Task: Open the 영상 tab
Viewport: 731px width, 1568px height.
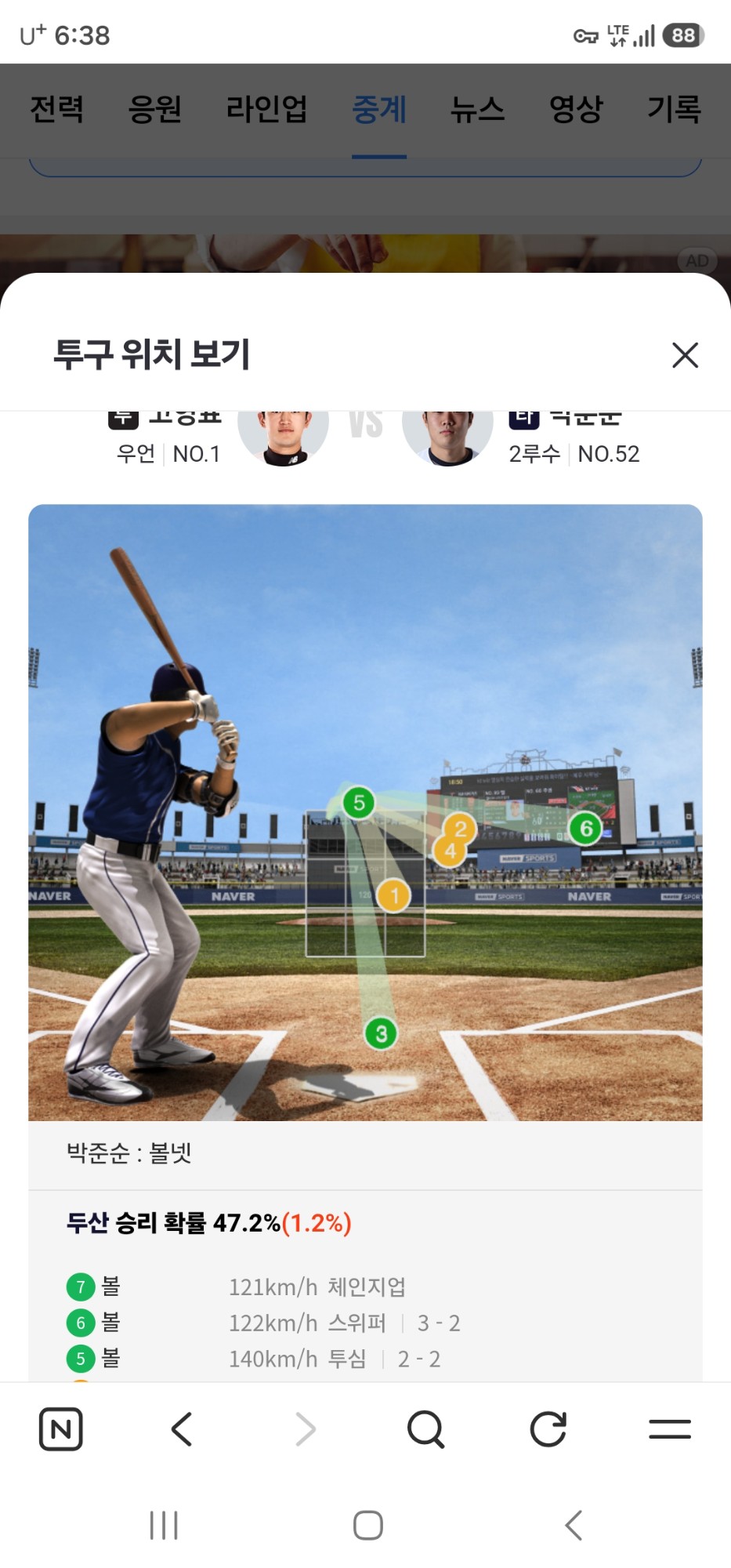Action: pos(576,109)
